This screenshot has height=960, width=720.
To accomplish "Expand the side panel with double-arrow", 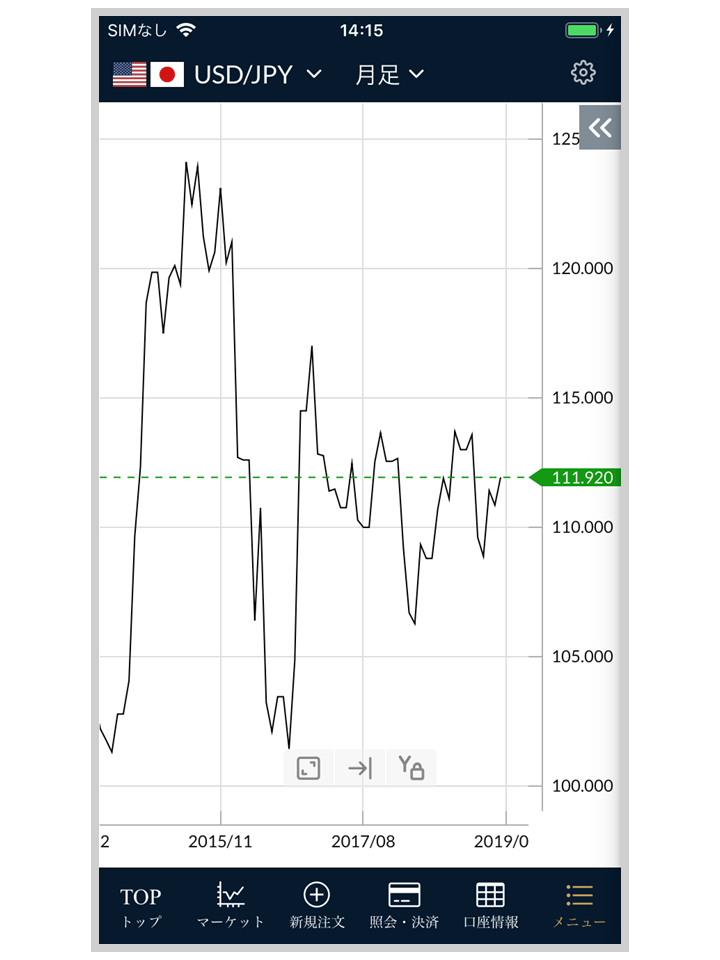I will point(601,128).
